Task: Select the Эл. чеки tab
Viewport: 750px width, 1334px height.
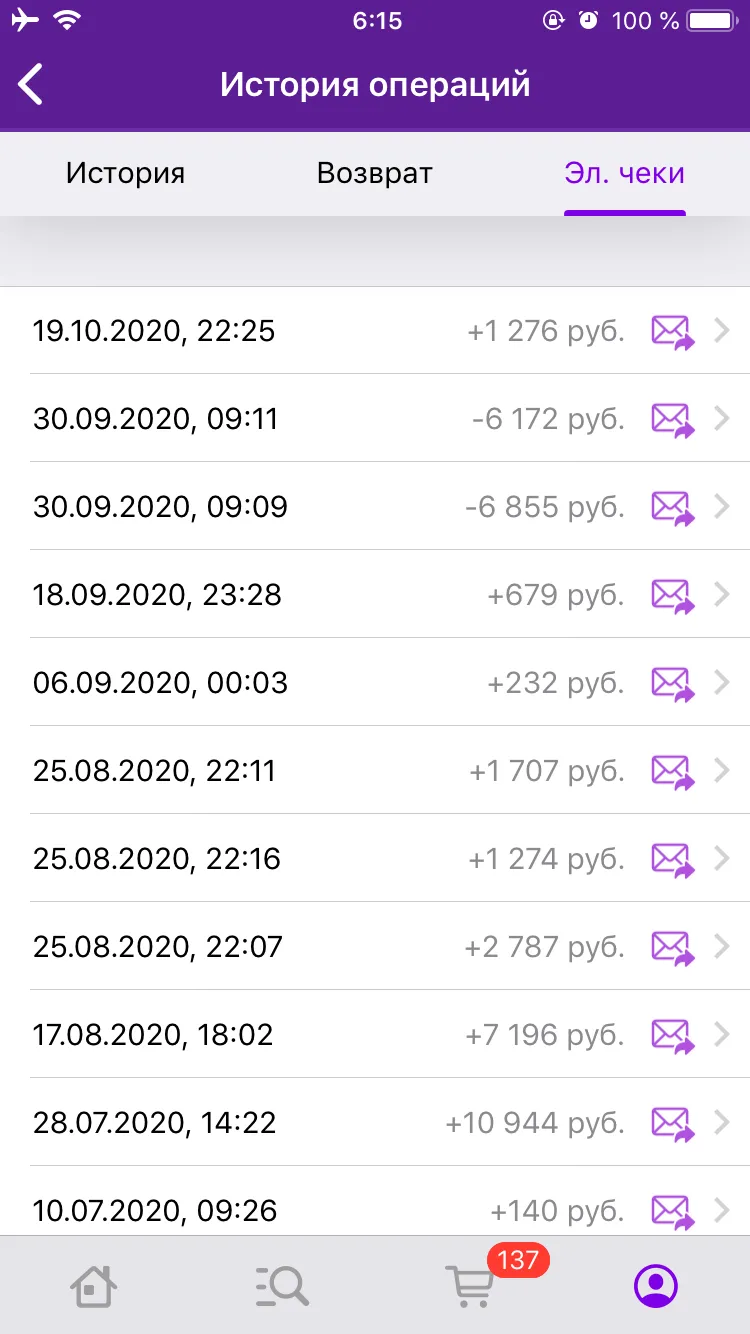Action: pyautogui.click(x=625, y=173)
